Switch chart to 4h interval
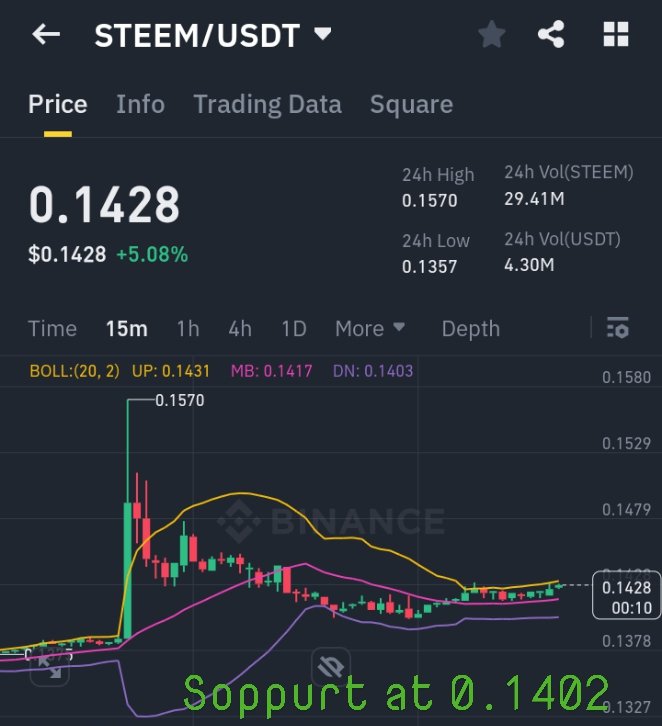 [240, 328]
